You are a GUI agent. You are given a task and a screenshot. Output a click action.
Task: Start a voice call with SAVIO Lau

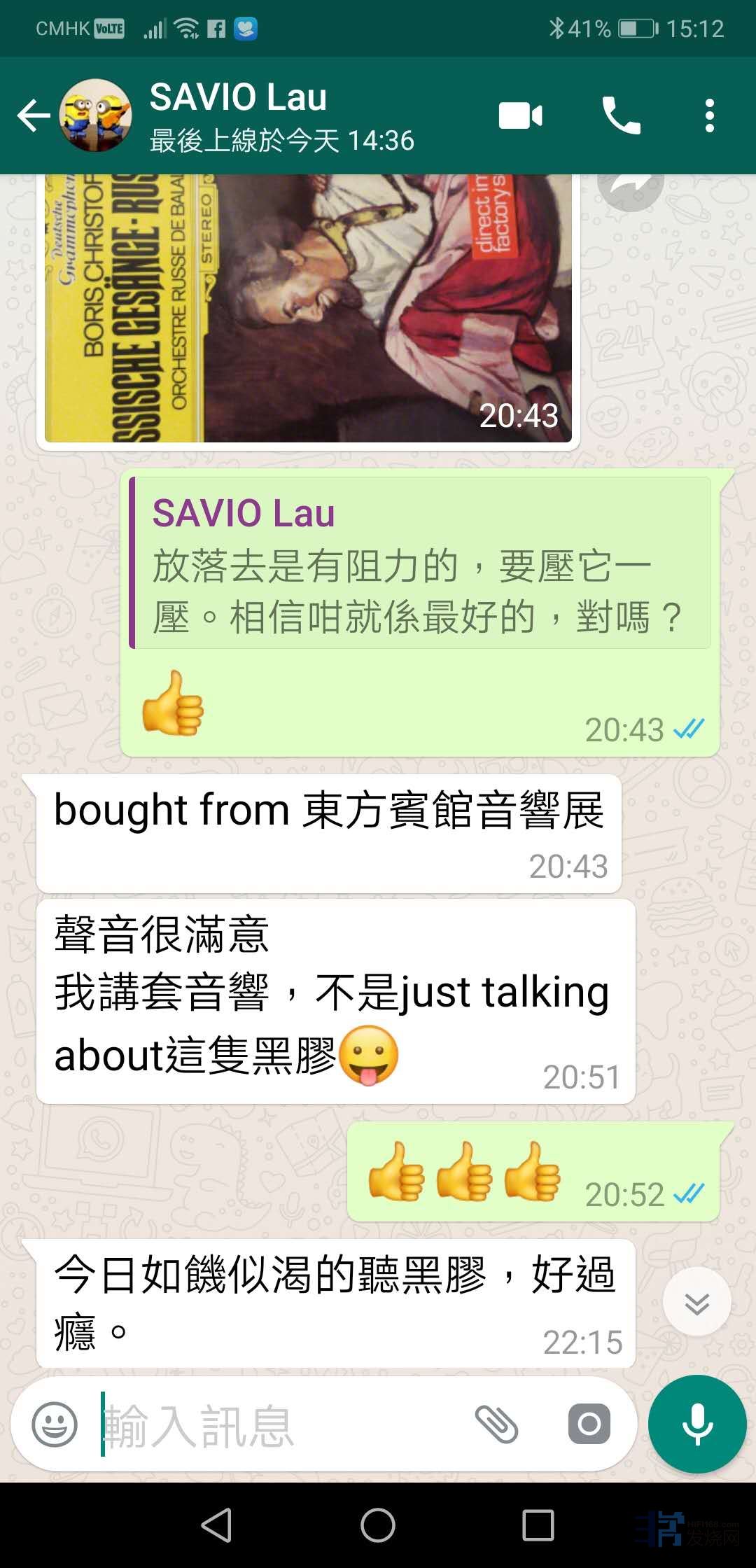coord(621,116)
